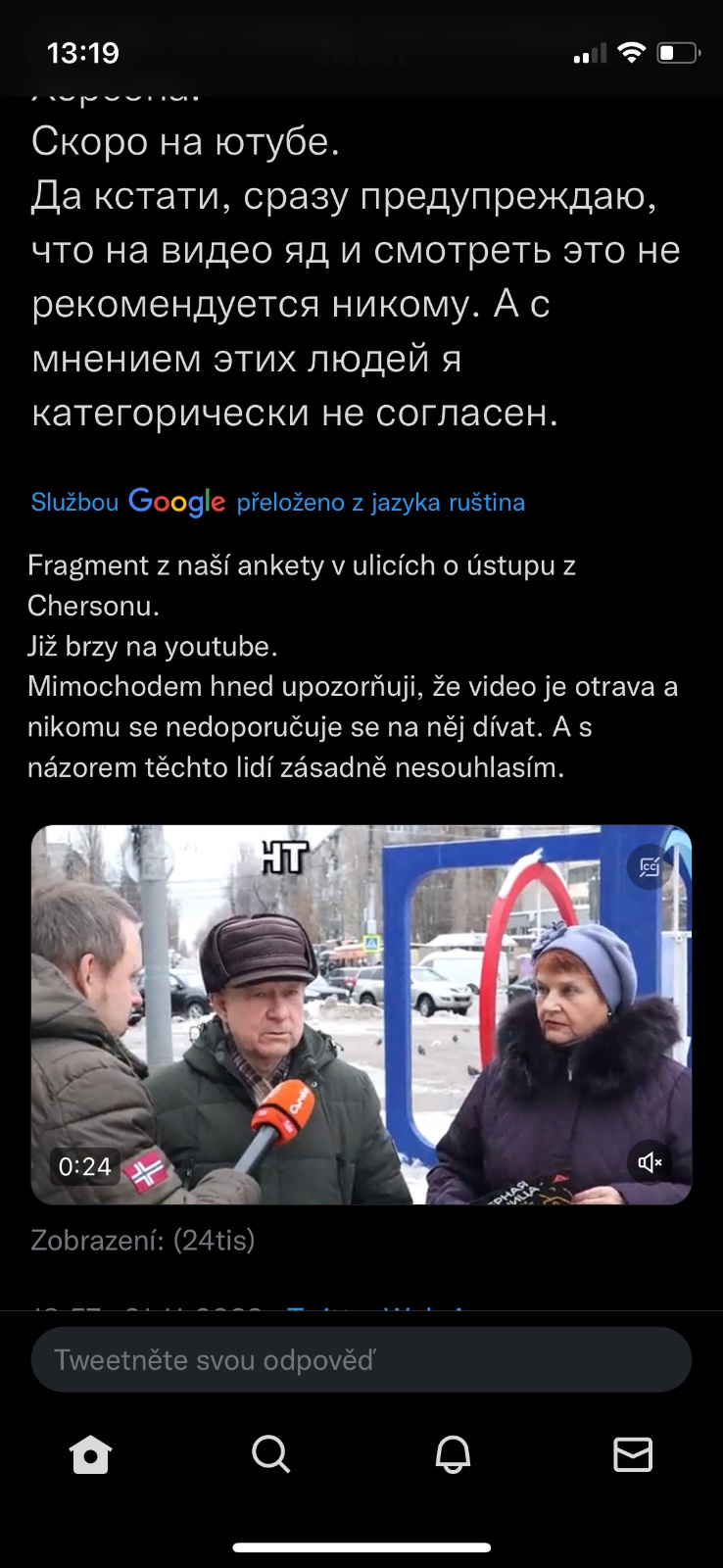
Task: Open the notifications bell tab
Action: (x=453, y=1454)
